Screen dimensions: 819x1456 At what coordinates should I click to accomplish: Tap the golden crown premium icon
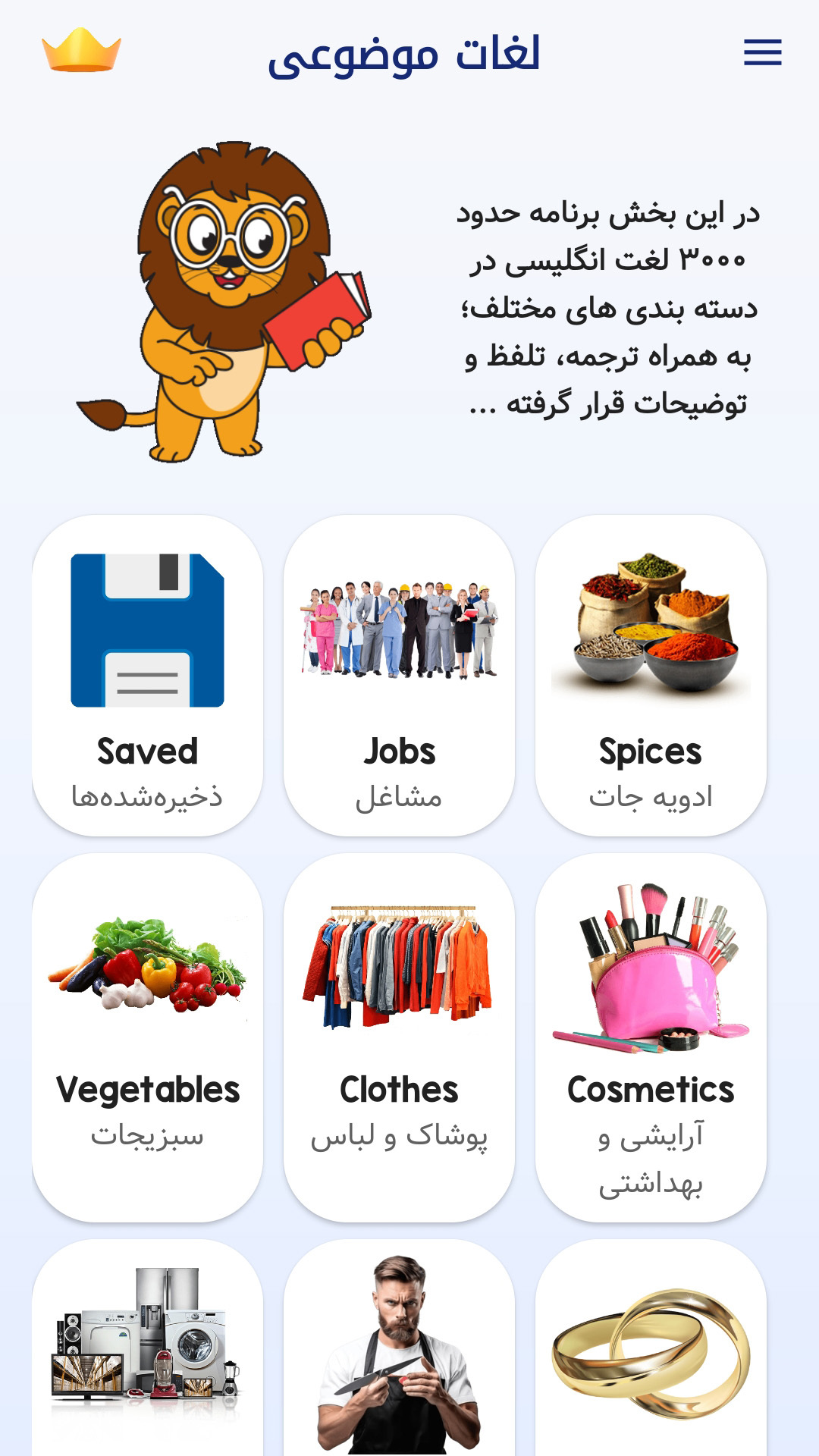[81, 51]
